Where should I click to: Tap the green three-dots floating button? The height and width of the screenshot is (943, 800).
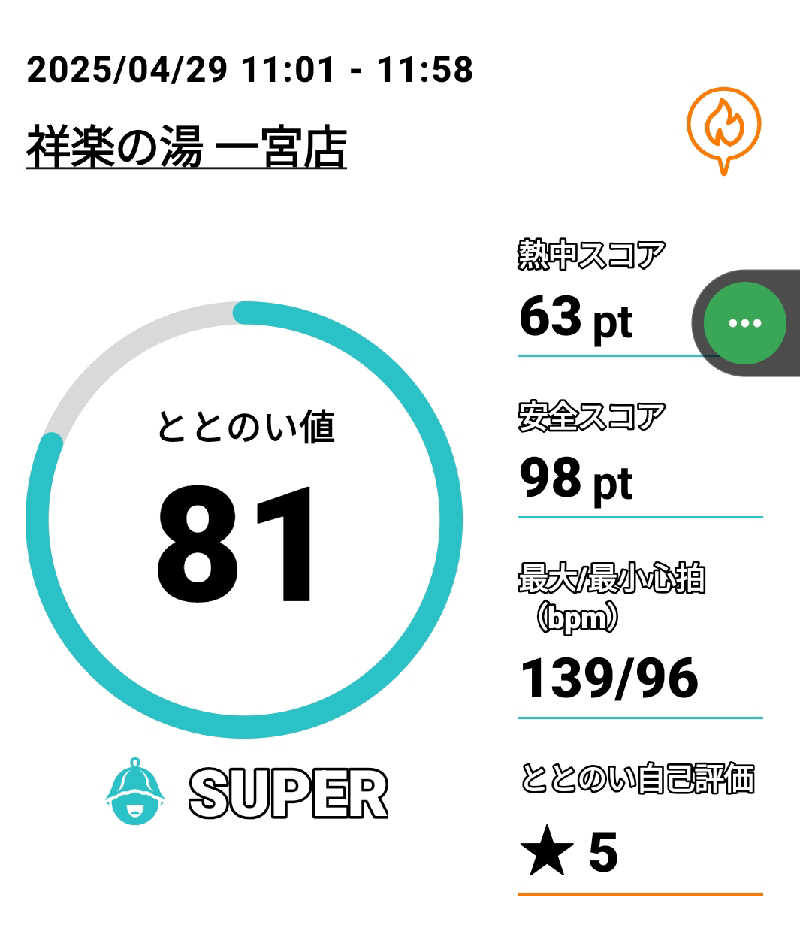point(745,323)
